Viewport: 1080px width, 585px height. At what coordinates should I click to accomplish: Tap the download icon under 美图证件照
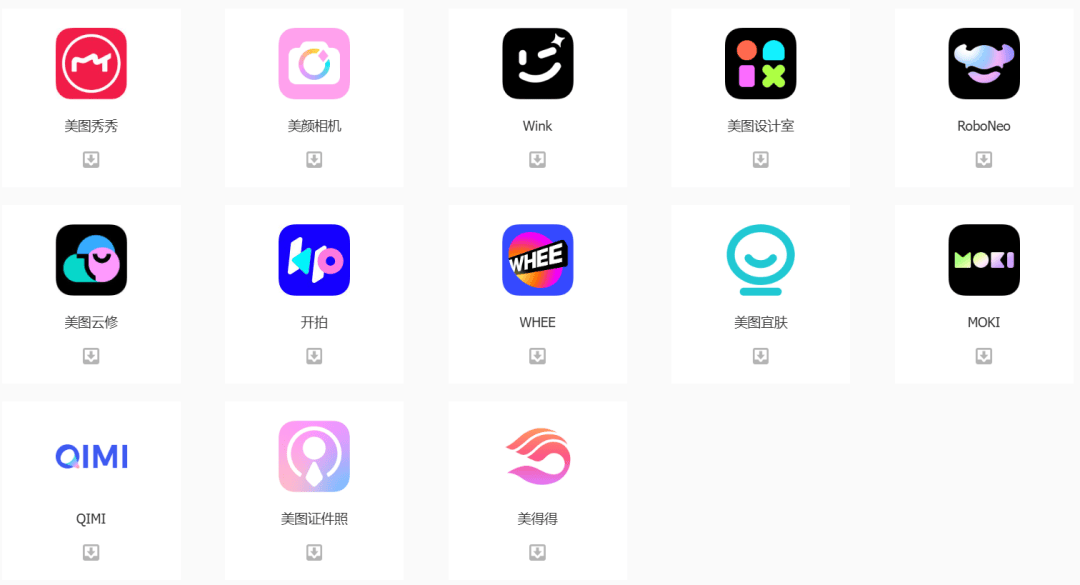[314, 552]
